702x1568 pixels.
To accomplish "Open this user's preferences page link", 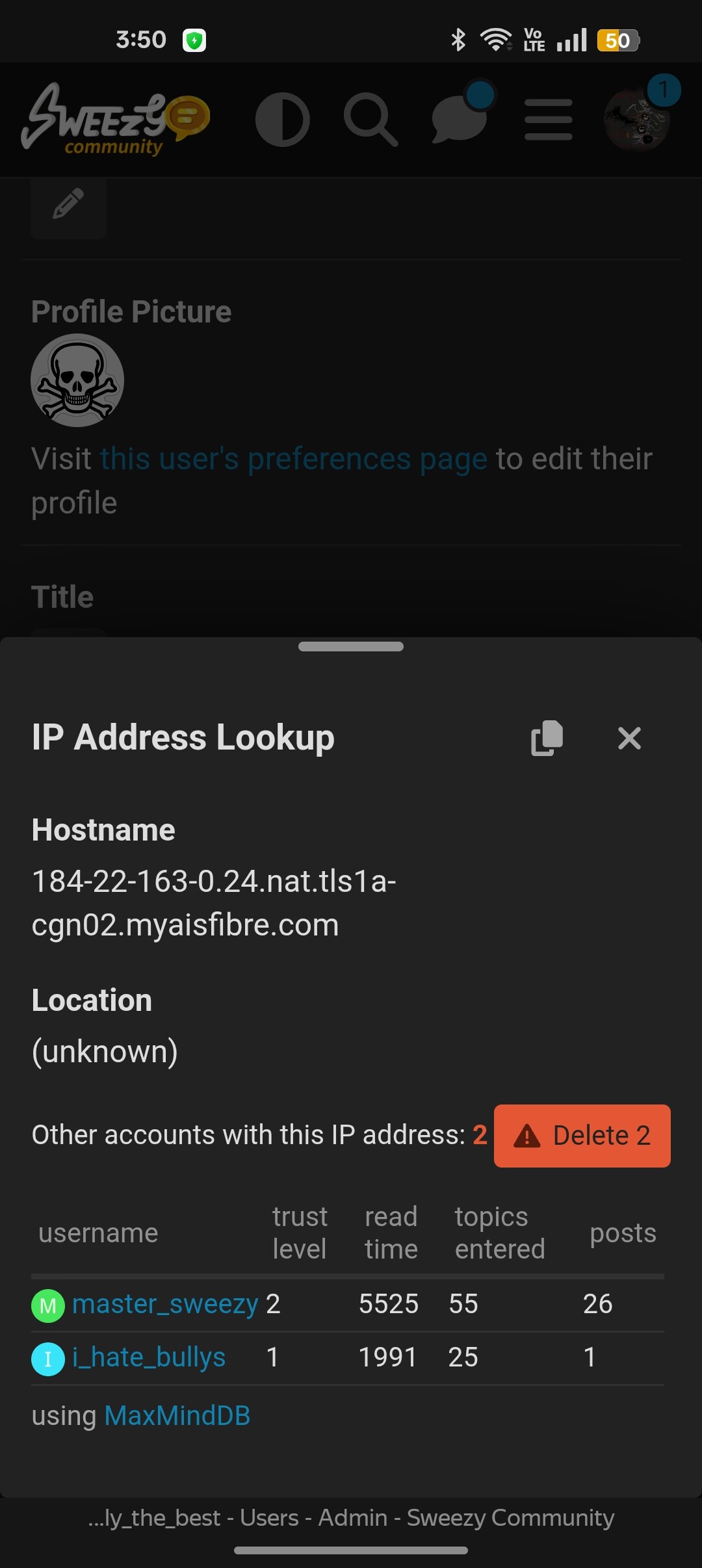I will click(x=293, y=459).
